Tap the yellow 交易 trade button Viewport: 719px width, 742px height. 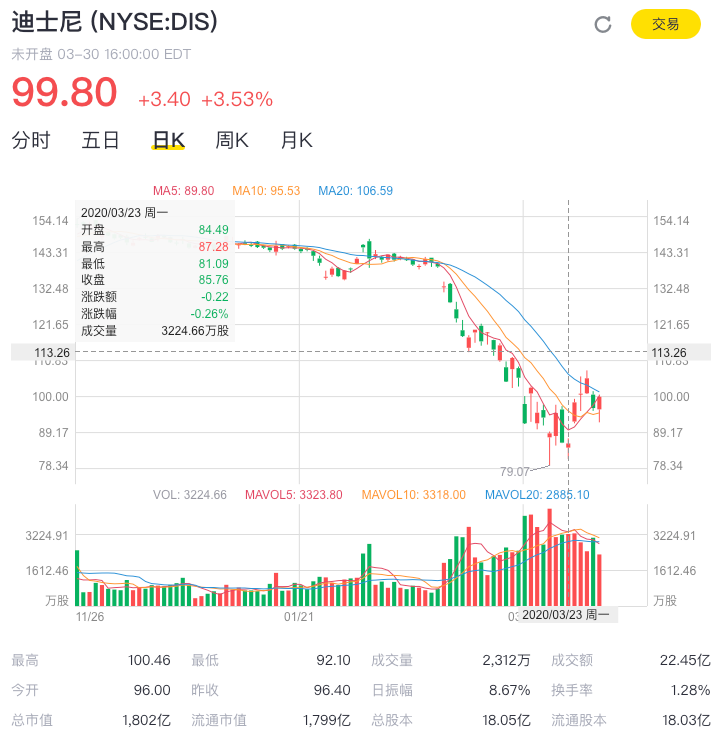tap(665, 25)
